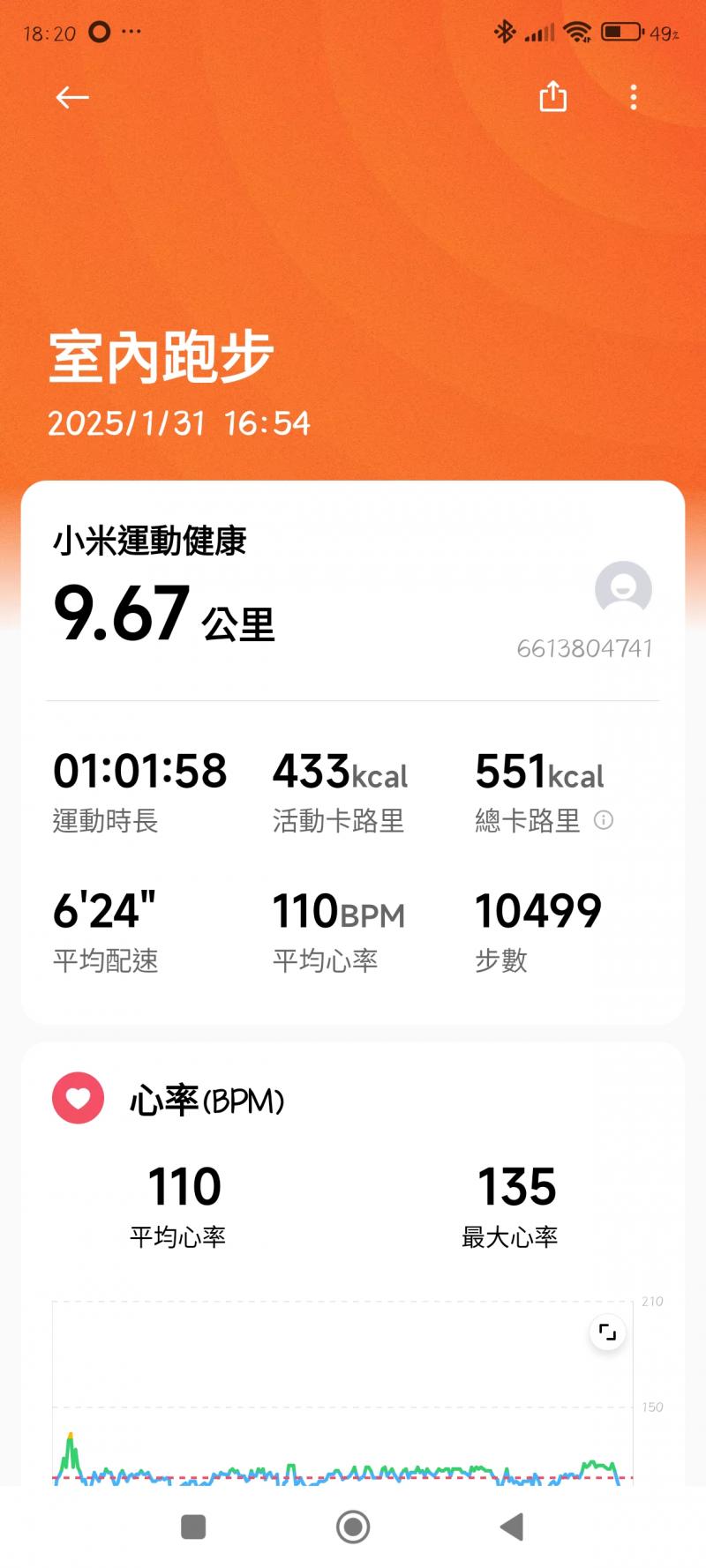Go back using the top arrow
Screen dimensions: 706x1568
click(72, 97)
